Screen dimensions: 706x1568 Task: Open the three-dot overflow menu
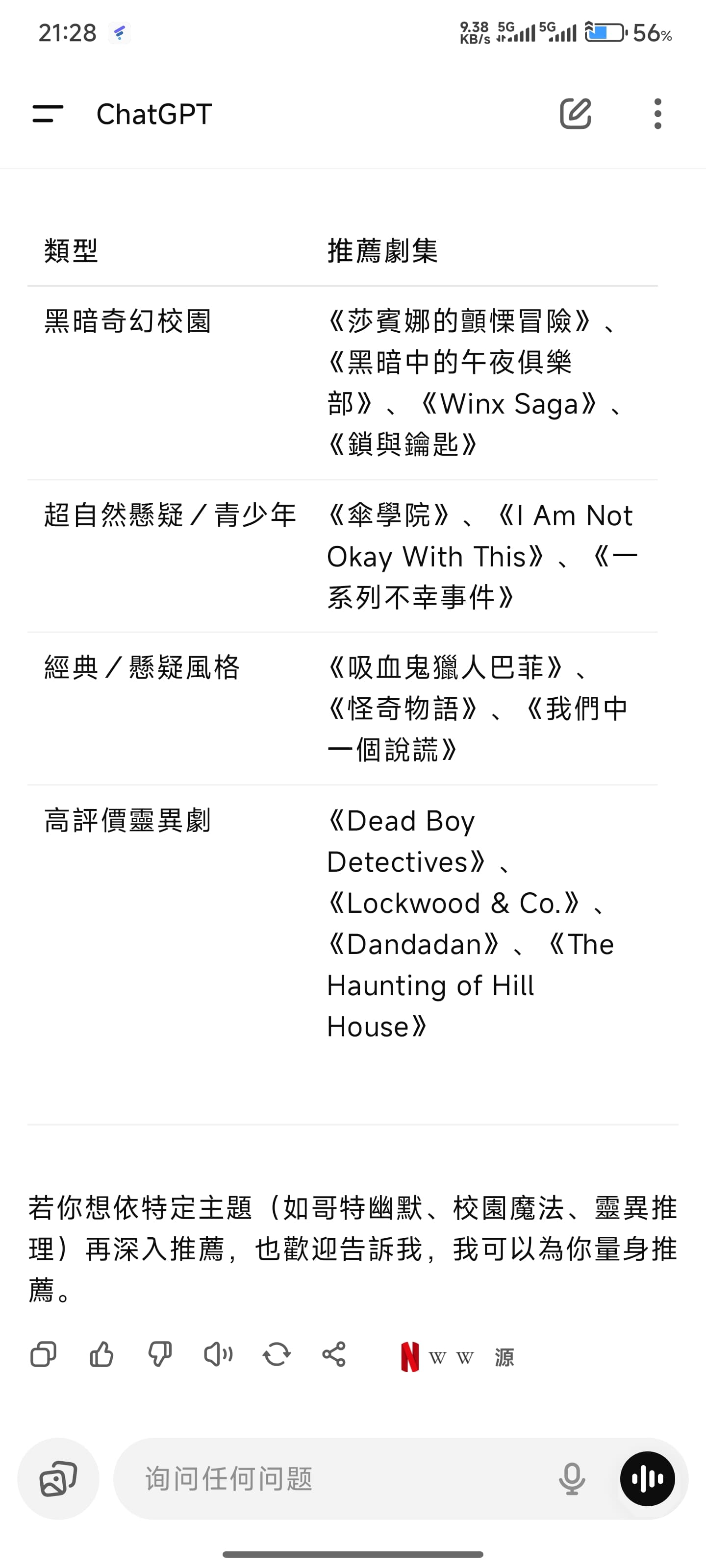point(657,114)
